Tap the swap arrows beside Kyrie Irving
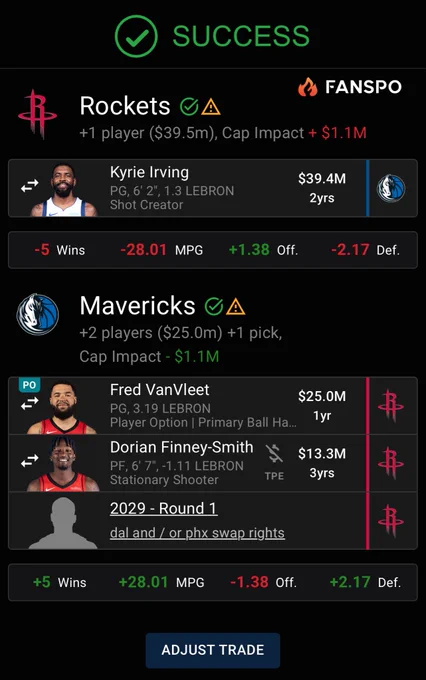This screenshot has width=426, height=680. click(x=30, y=186)
